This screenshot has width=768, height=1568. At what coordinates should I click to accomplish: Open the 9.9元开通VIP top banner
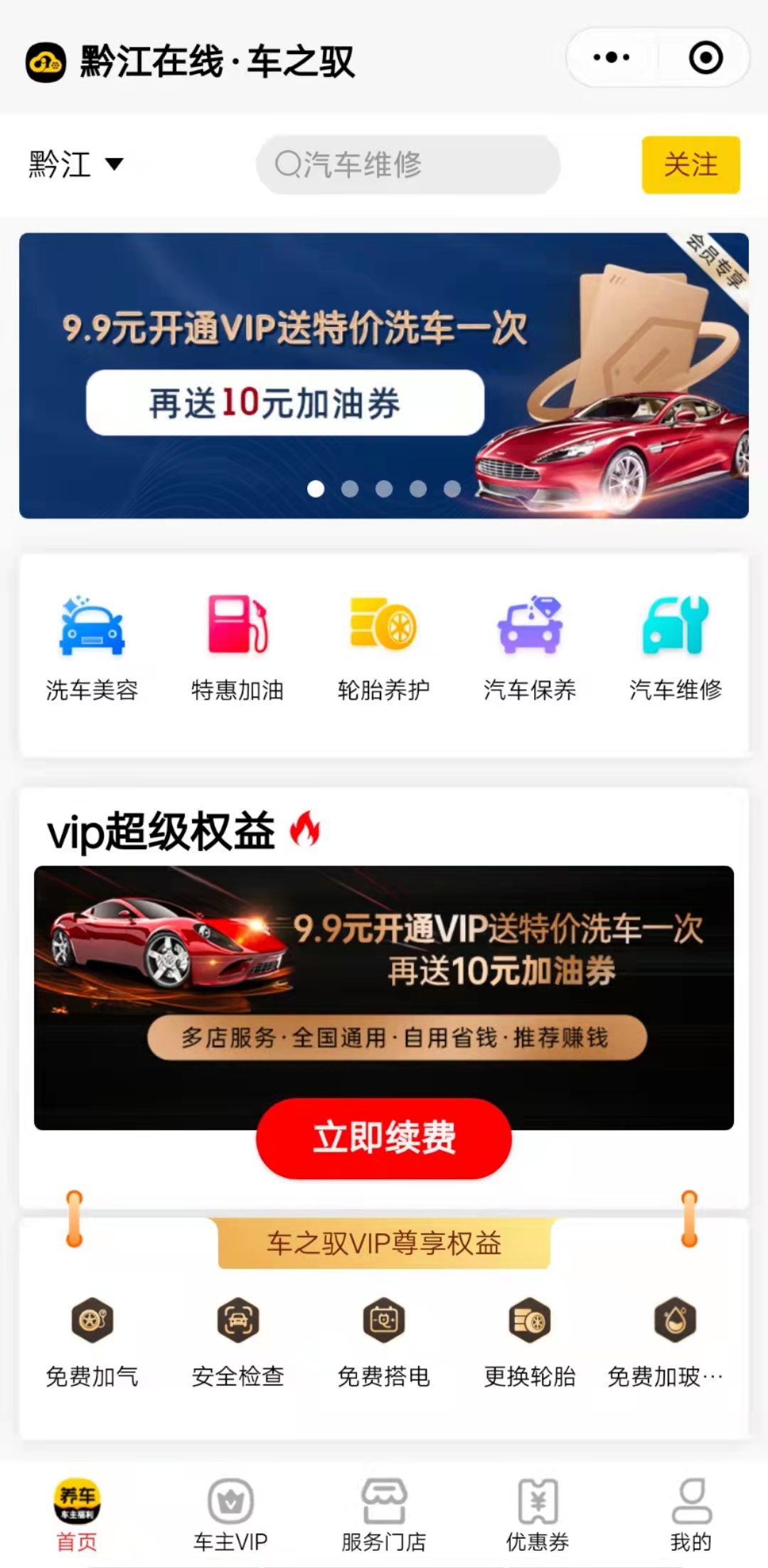pyautogui.click(x=383, y=375)
